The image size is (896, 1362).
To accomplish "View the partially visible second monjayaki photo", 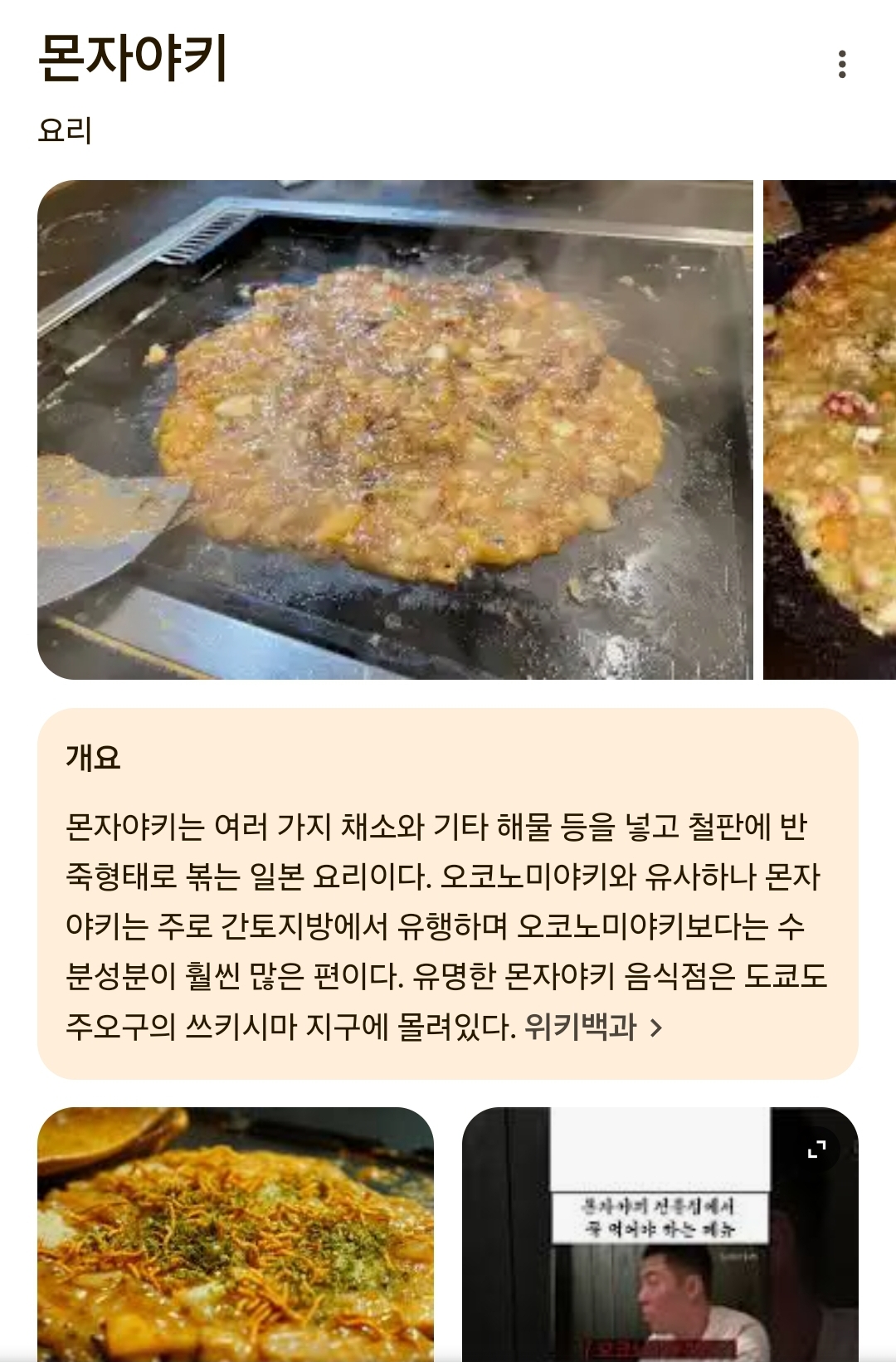I will click(x=830, y=429).
